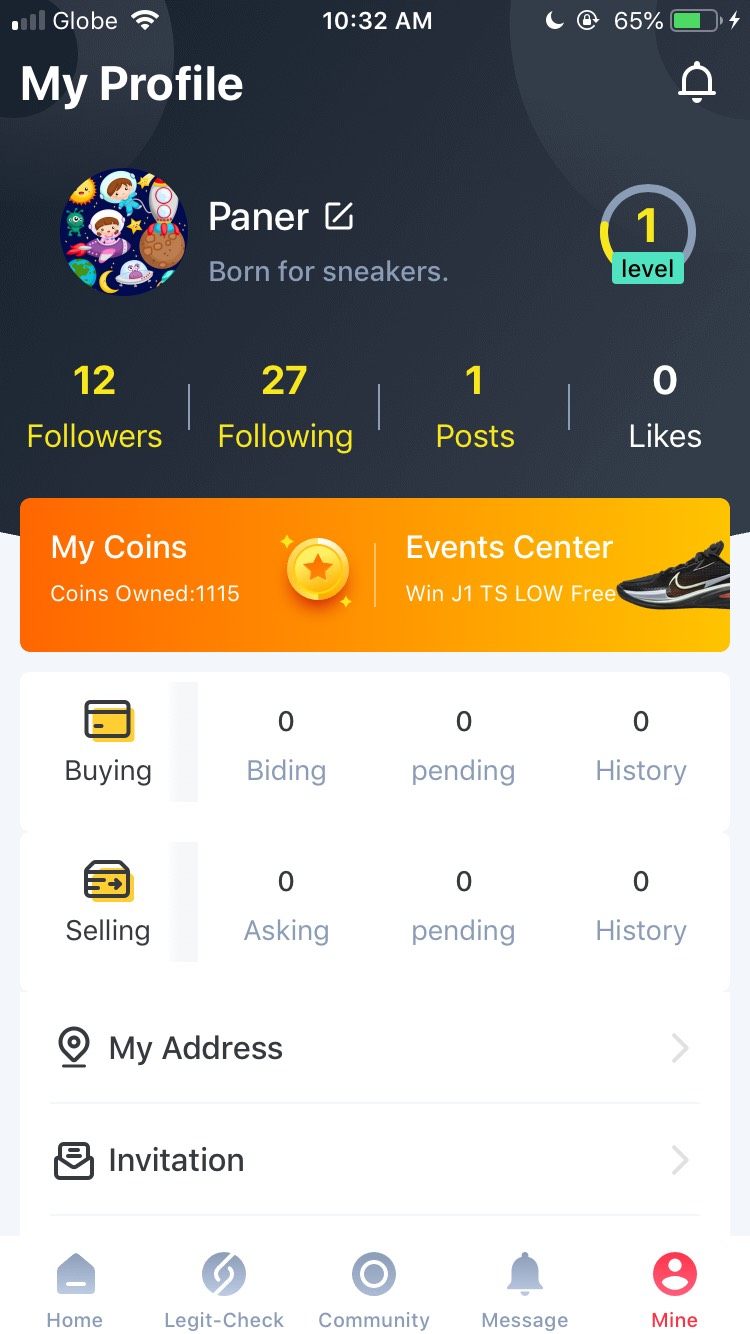Screen dimensions: 750x1334
Task: Open the Invitation row
Action: click(374, 1160)
